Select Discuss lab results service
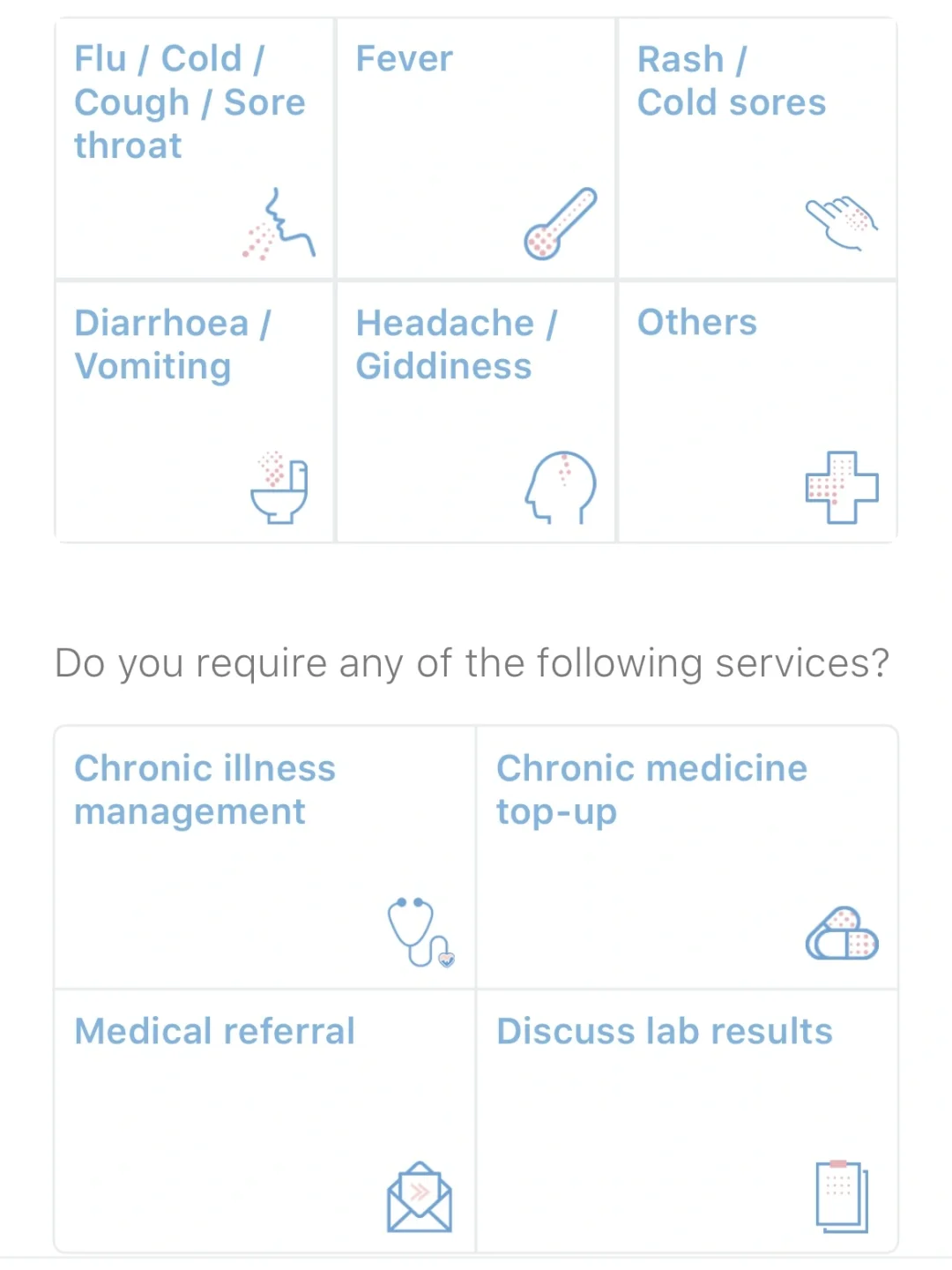The image size is (952, 1270). tap(687, 1119)
